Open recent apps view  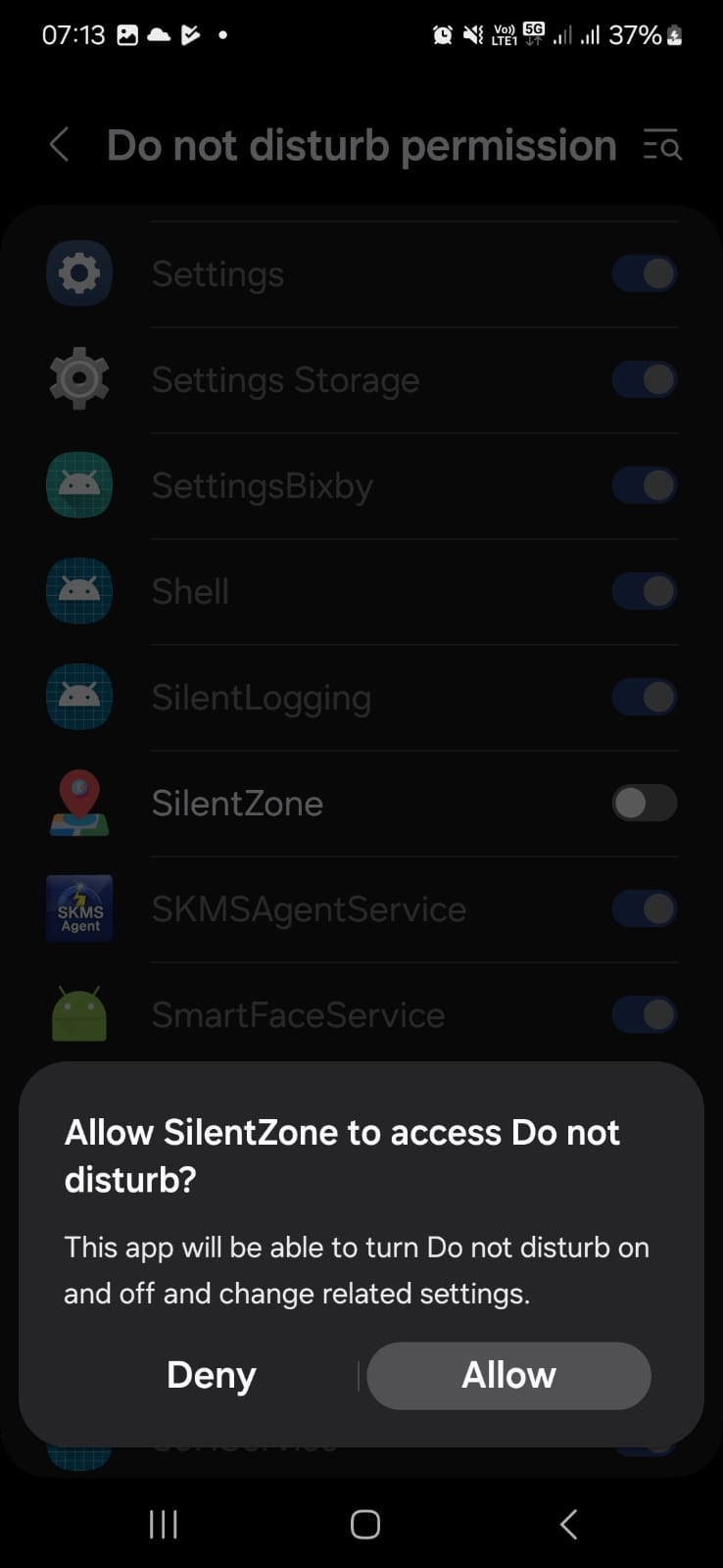tap(163, 1524)
